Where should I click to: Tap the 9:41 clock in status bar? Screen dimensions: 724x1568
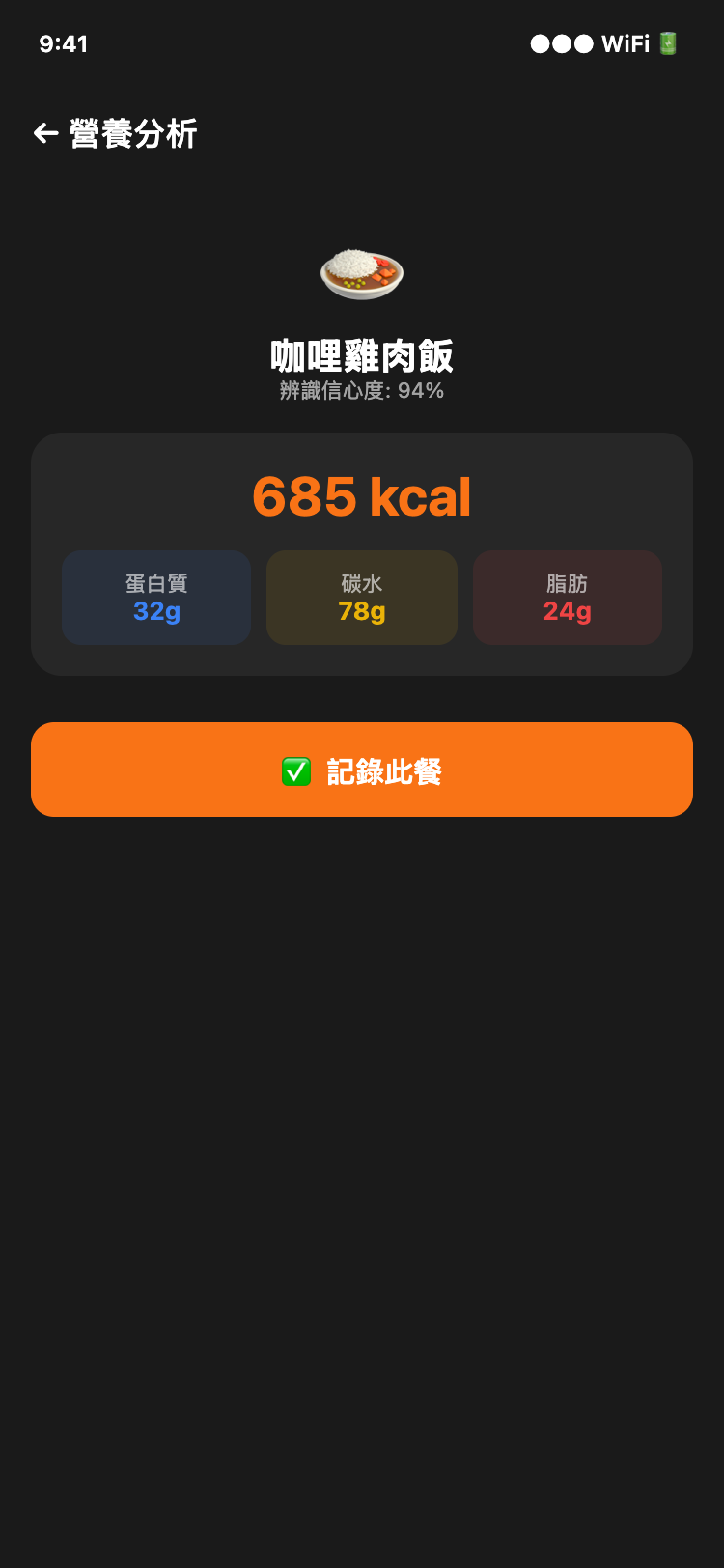click(x=64, y=43)
